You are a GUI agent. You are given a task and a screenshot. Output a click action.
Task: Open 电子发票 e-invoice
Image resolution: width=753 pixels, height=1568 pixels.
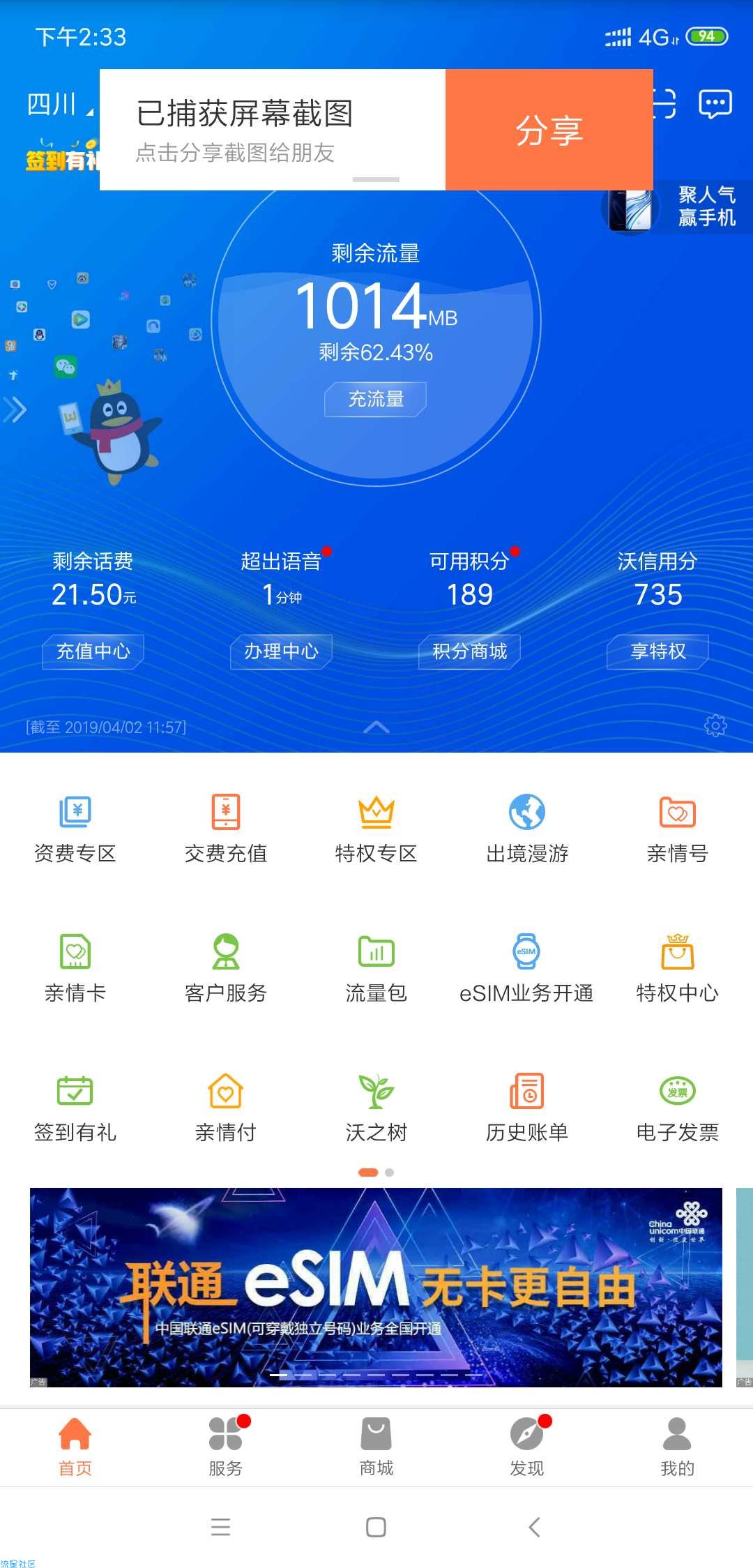(x=678, y=1107)
